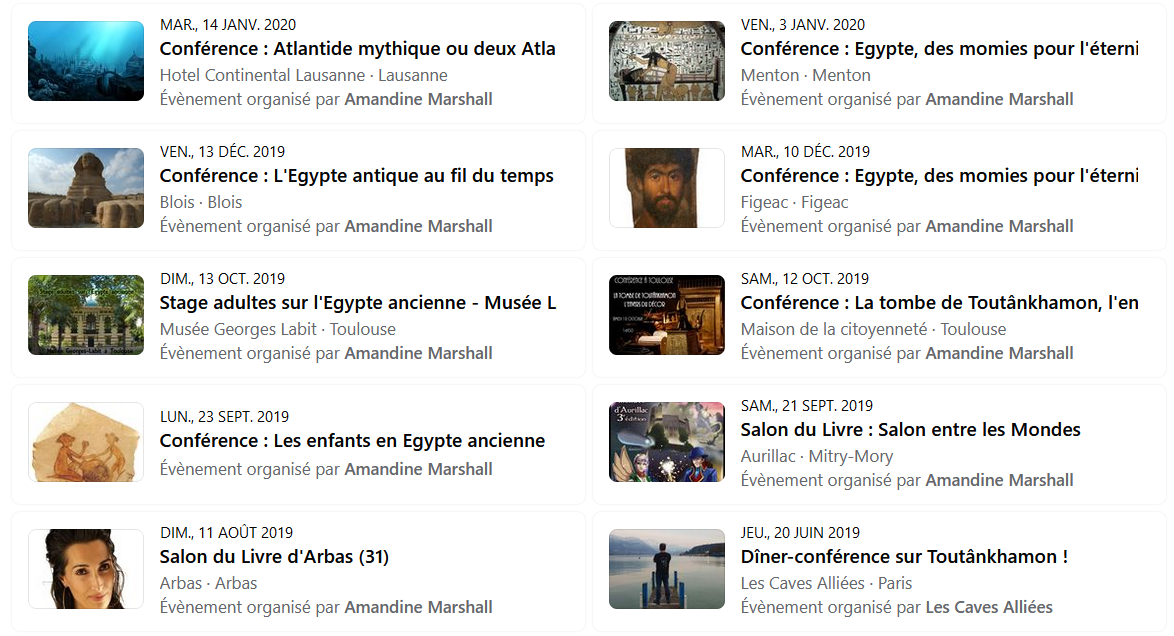Open Les enfants en Egypte ancienne conference
The width and height of the screenshot is (1174, 636).
click(x=352, y=441)
